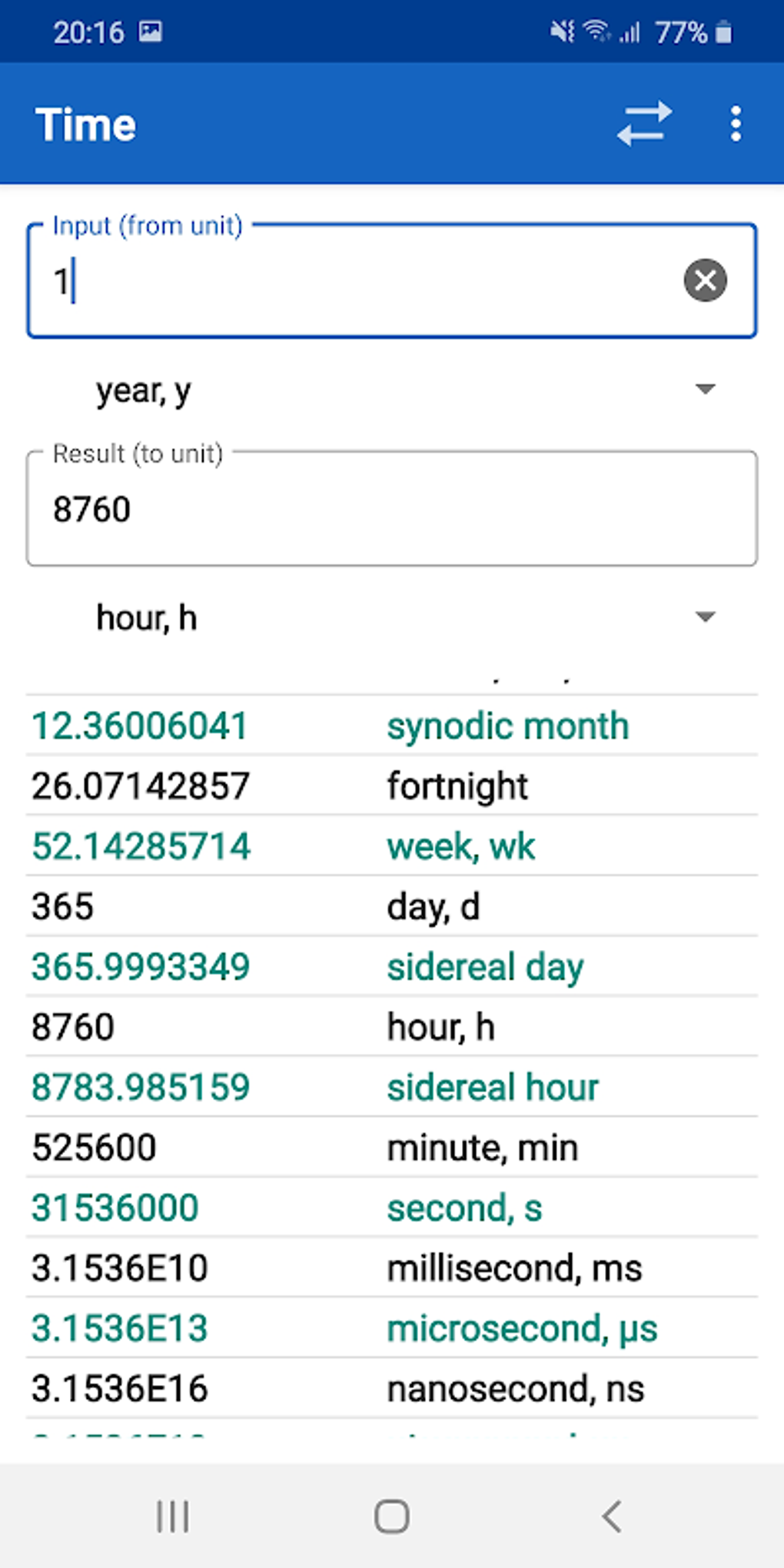Select the 'second, s' conversion value
This screenshot has height=1568, width=784.
(x=392, y=1207)
